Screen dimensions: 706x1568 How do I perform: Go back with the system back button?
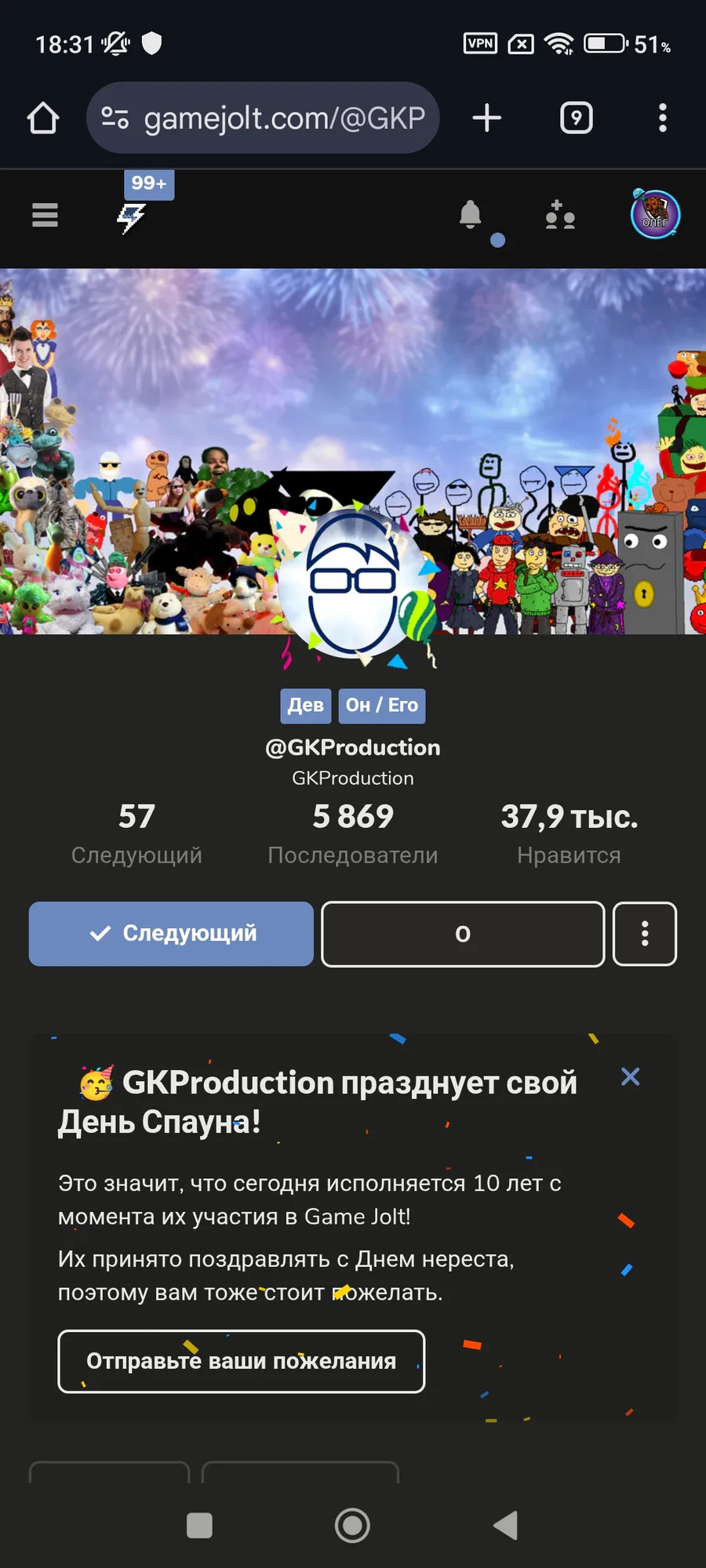[x=506, y=1525]
